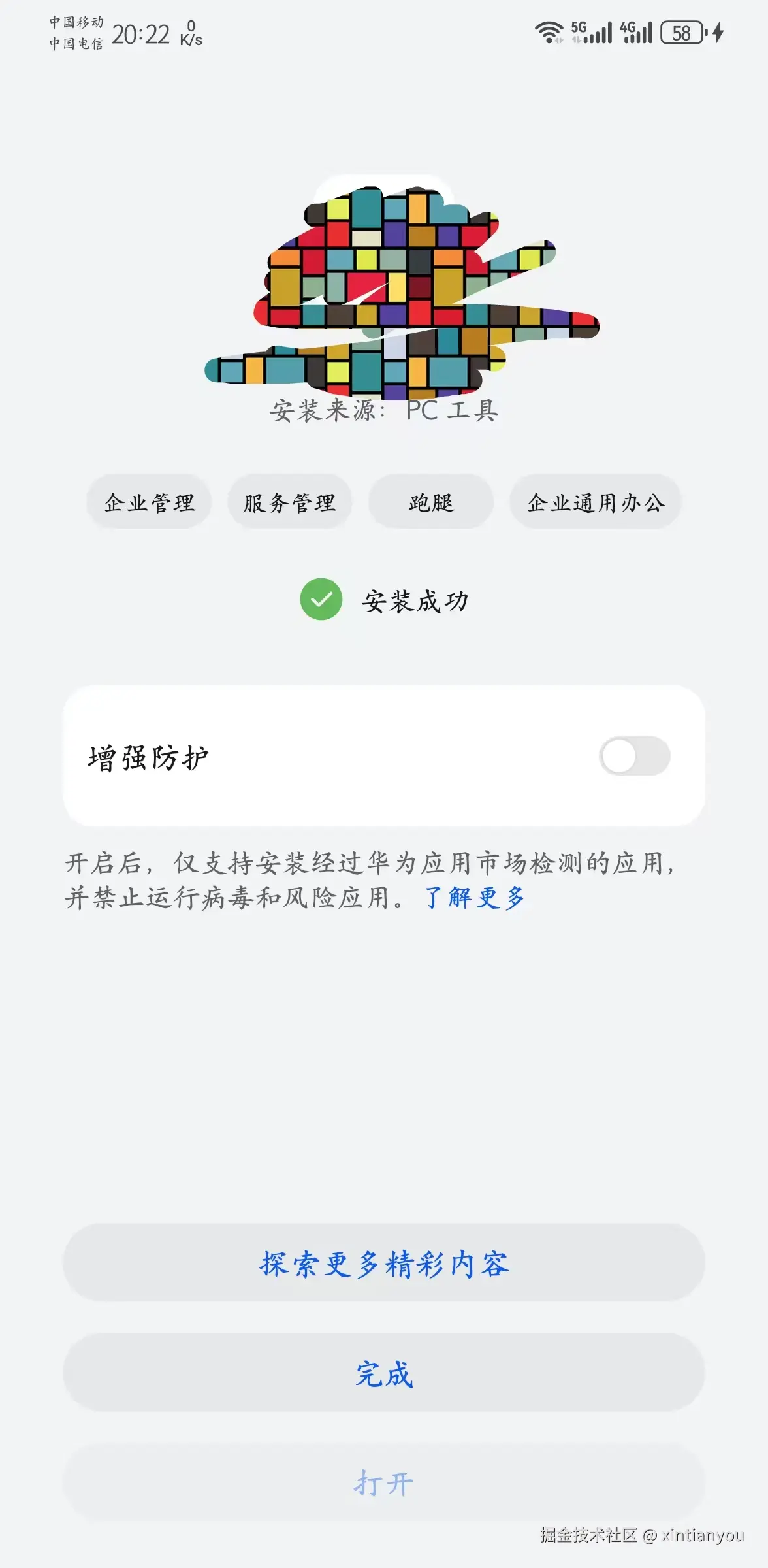
Task: Choose the 跑腿 chip
Action: 431,502
